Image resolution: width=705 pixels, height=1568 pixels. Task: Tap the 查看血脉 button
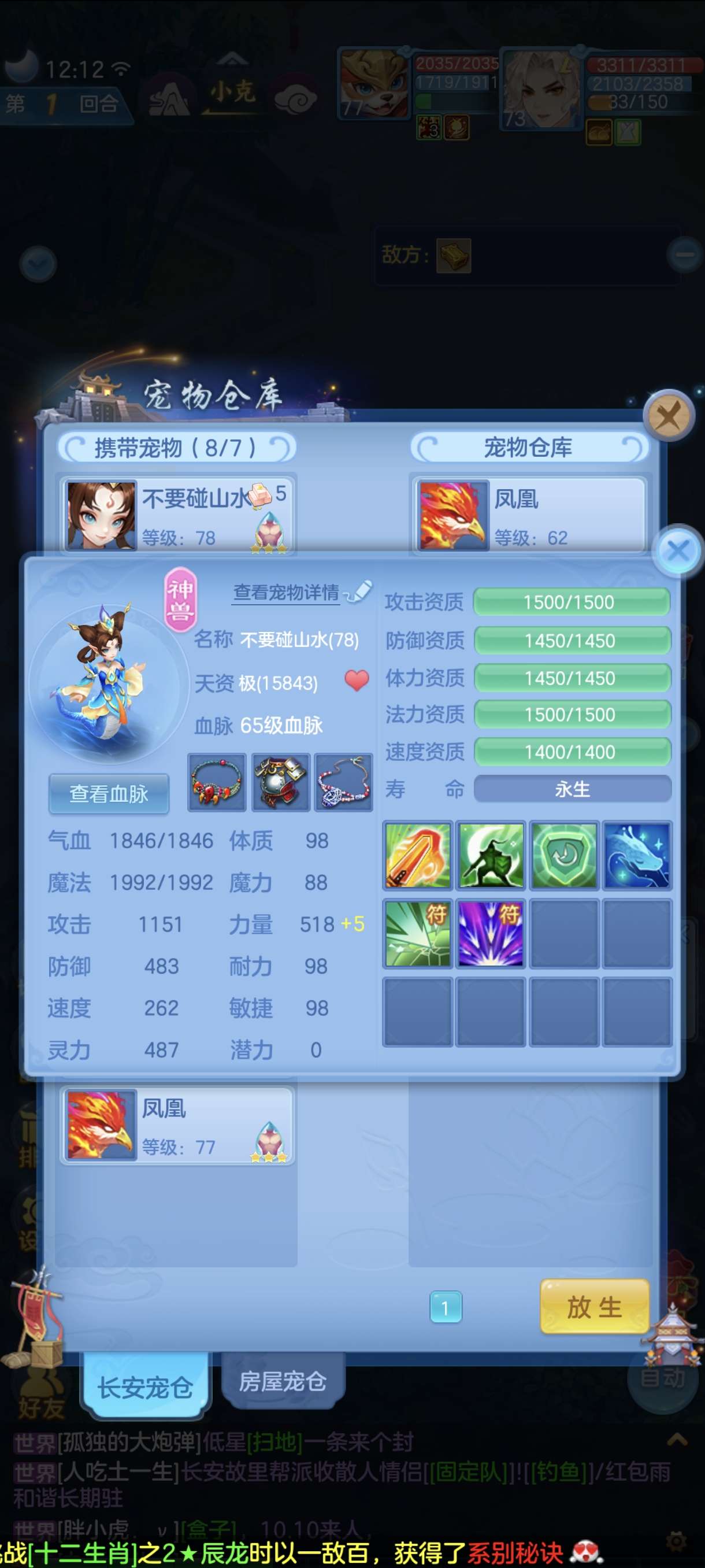109,793
